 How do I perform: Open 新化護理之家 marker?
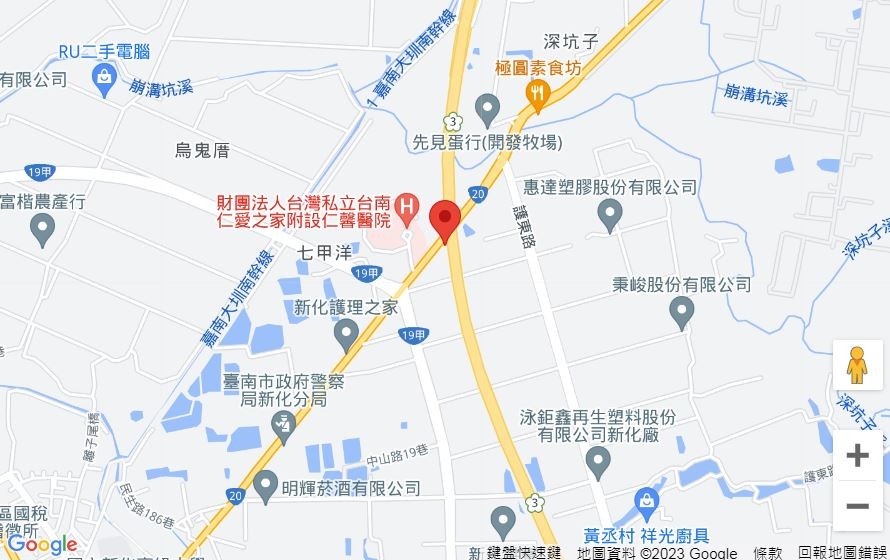[346, 332]
